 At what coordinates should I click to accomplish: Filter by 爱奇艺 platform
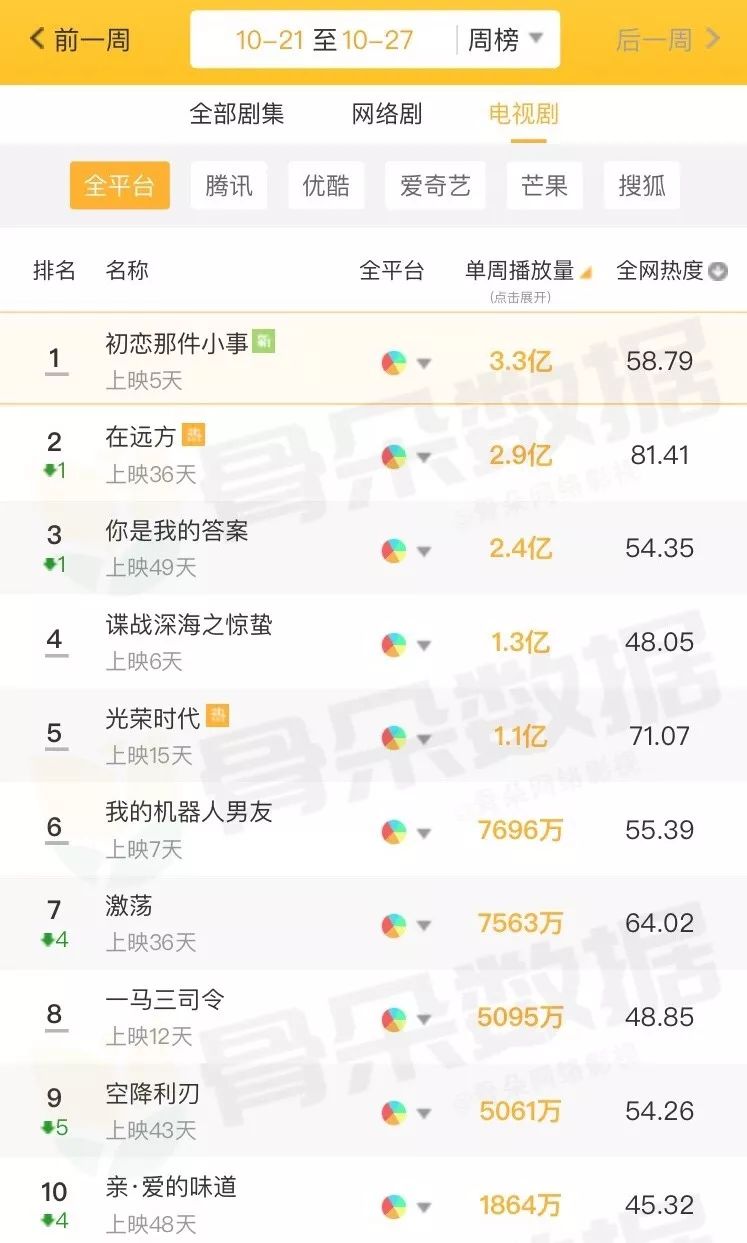pos(435,186)
